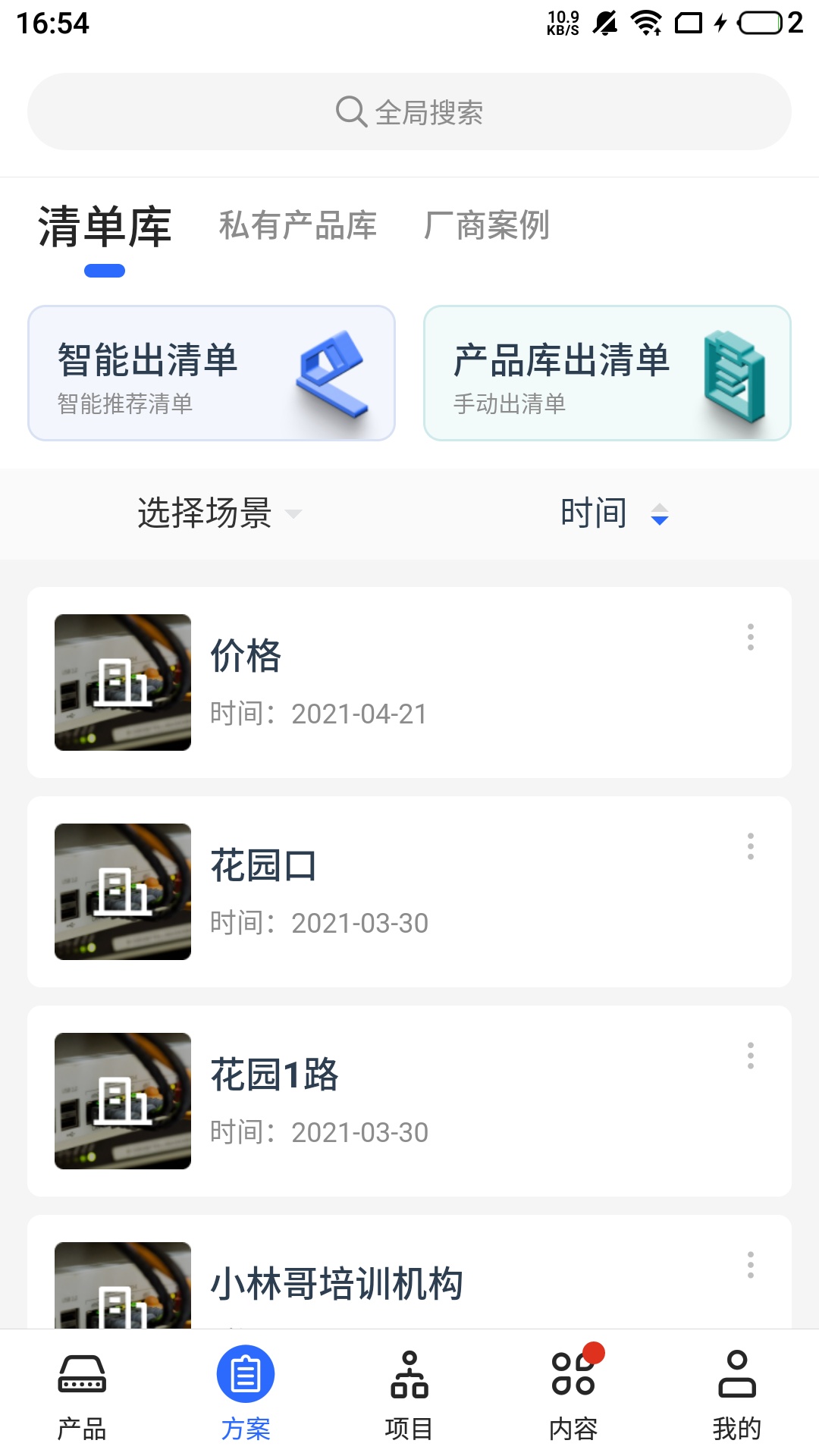Screen dimensions: 819x1456
Task: Open more options for 花园1路
Action: 751,1056
